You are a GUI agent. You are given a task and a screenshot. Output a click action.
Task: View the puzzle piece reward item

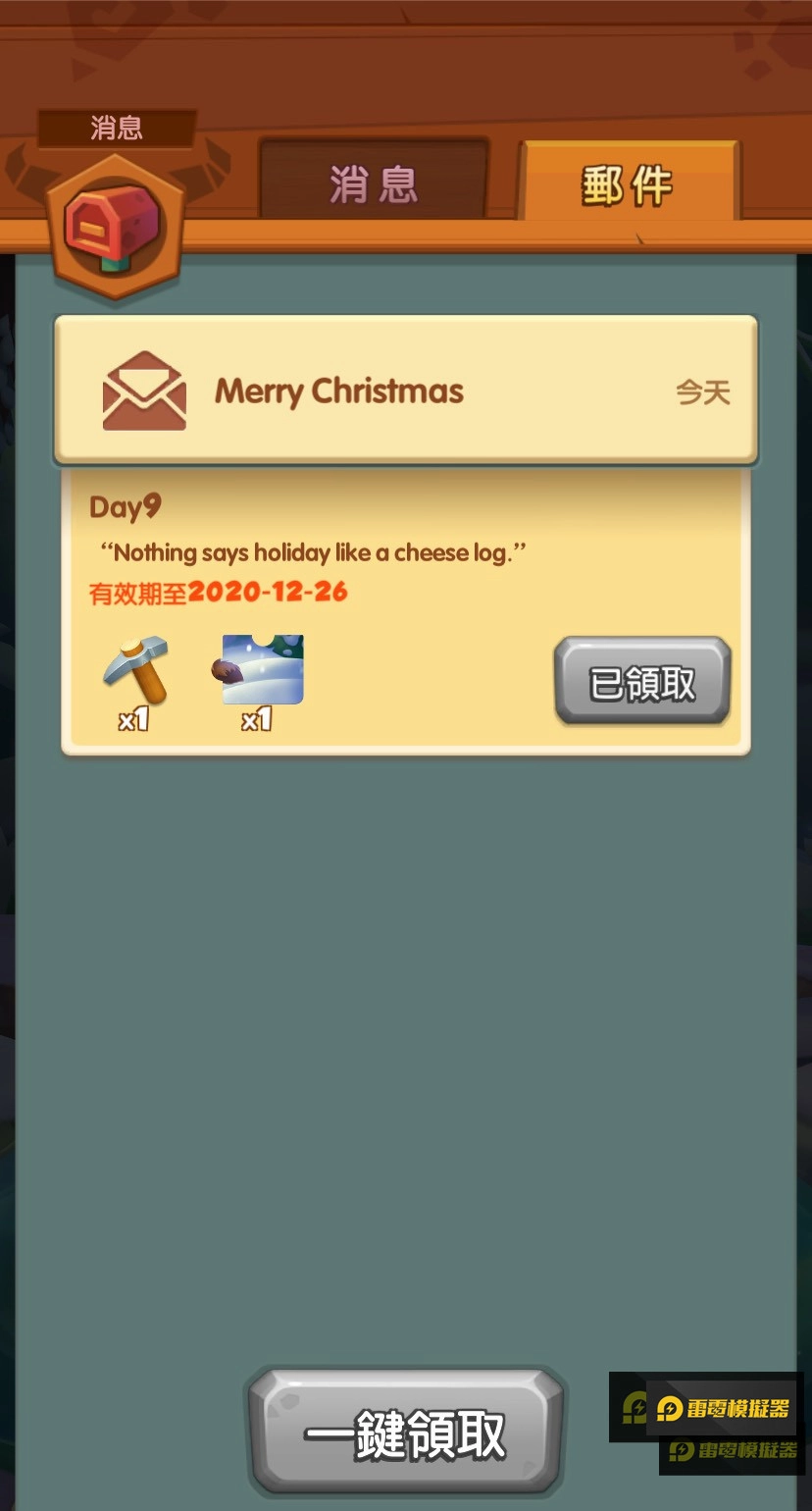coord(259,672)
